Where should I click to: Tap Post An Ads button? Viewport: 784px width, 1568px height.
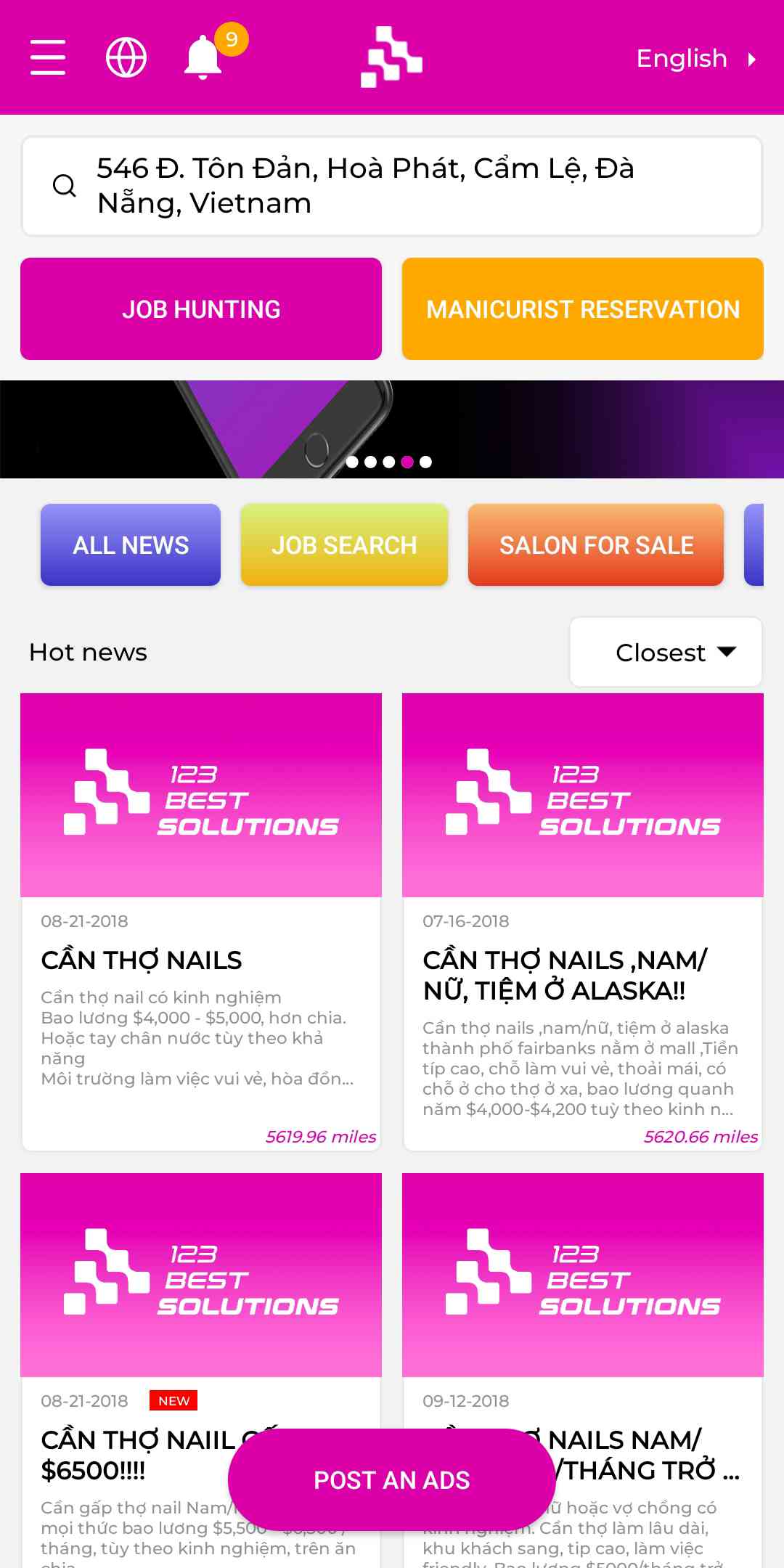[392, 1479]
